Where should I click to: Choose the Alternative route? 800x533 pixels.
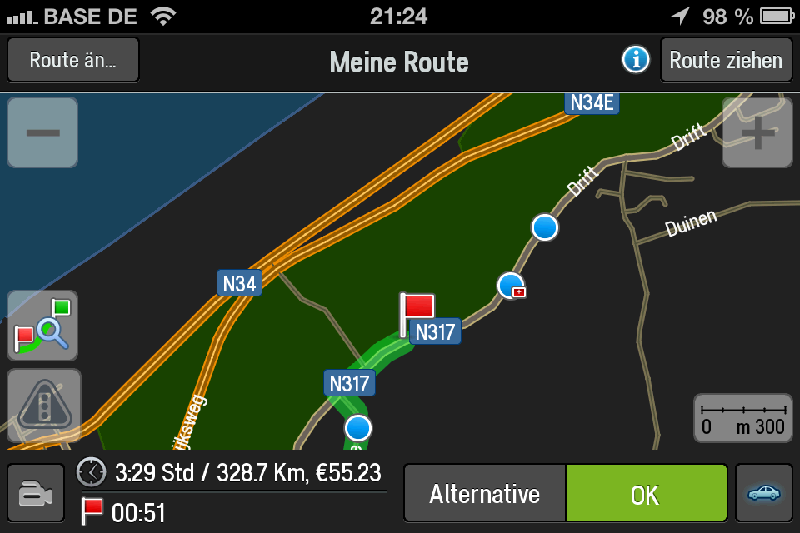pyautogui.click(x=485, y=494)
